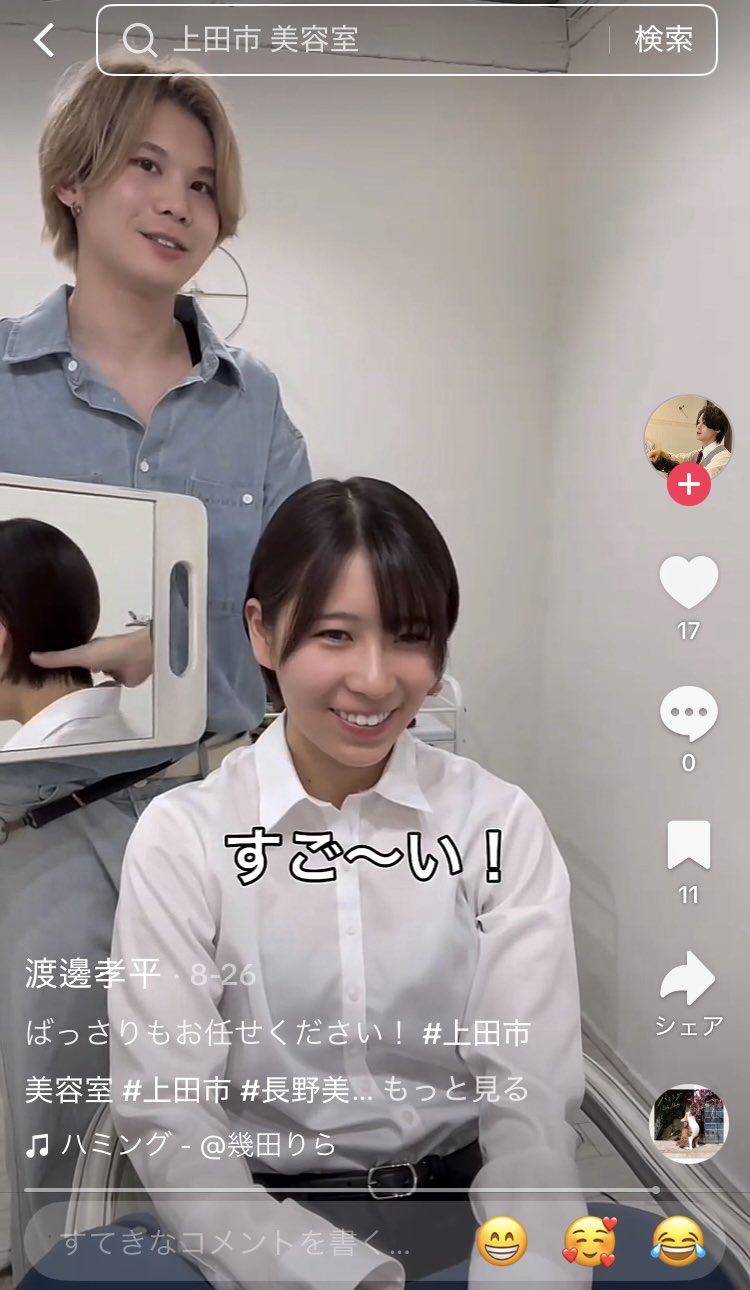Follow creator with red plus button
750x1290 pixels.
[688, 486]
